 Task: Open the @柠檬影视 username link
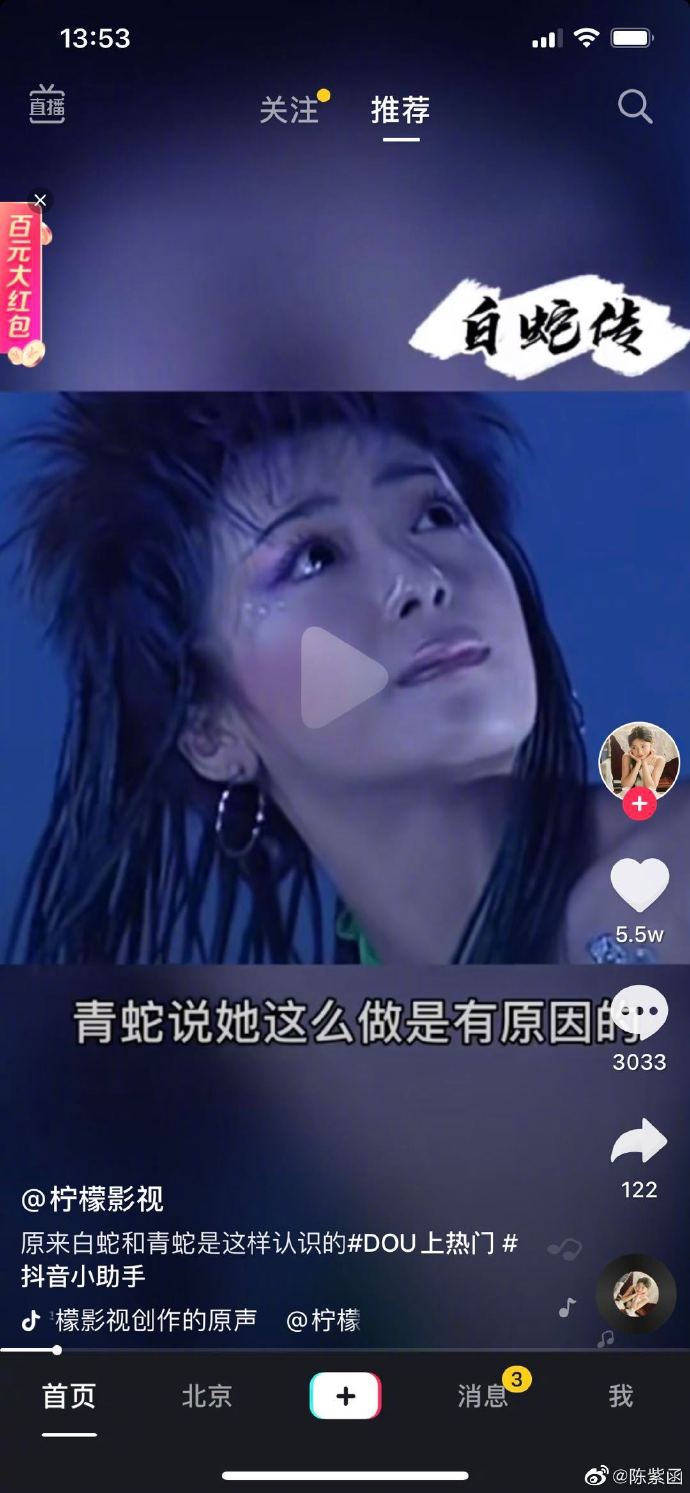92,1198
